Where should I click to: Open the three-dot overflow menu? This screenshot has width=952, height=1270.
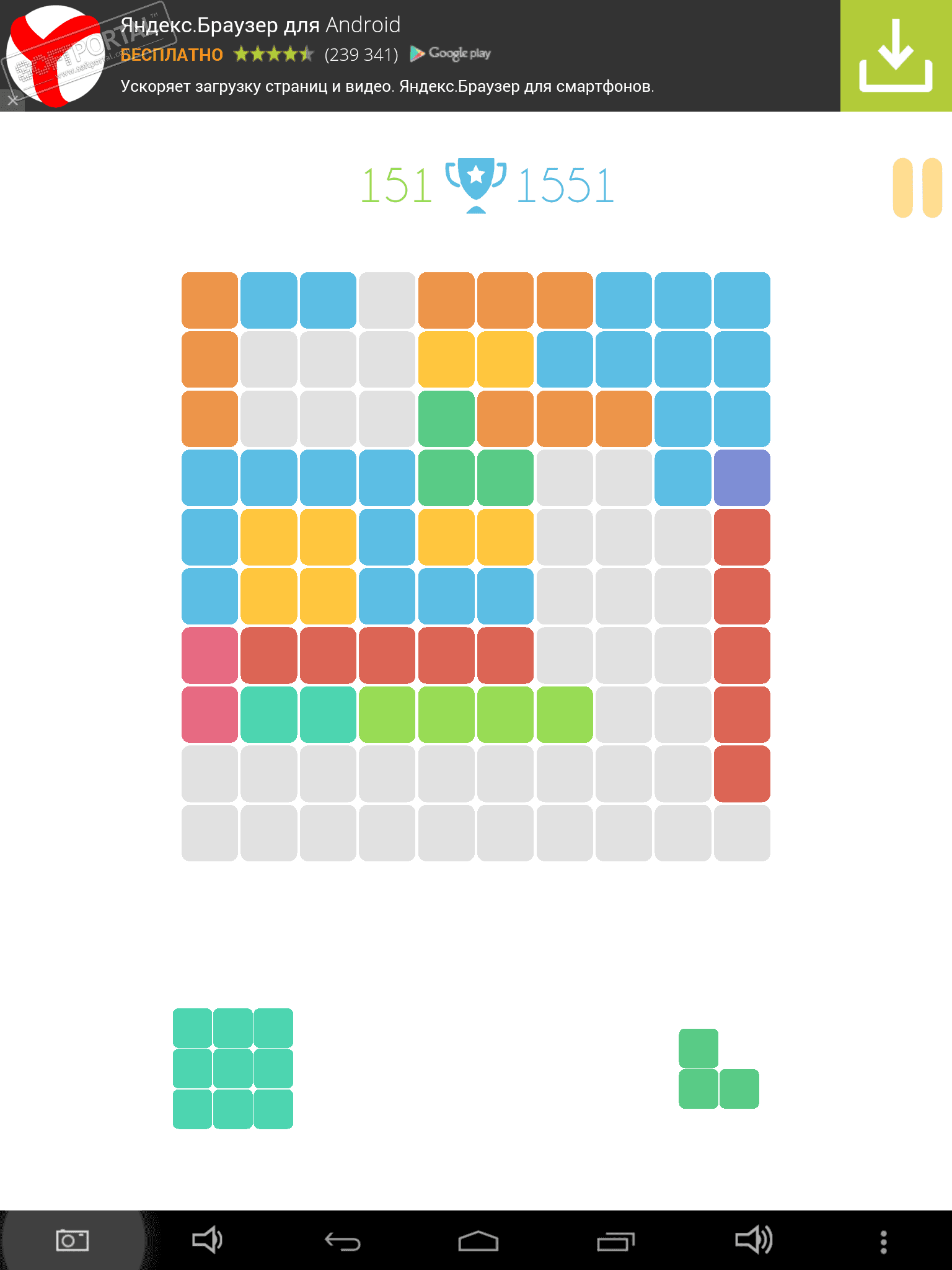coord(884,1241)
